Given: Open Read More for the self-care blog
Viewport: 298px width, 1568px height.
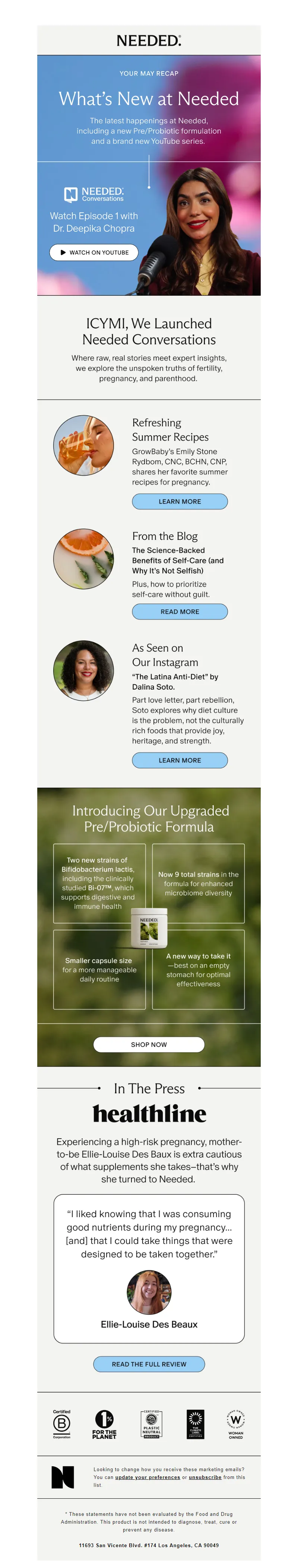Looking at the screenshot, I should coord(180,611).
